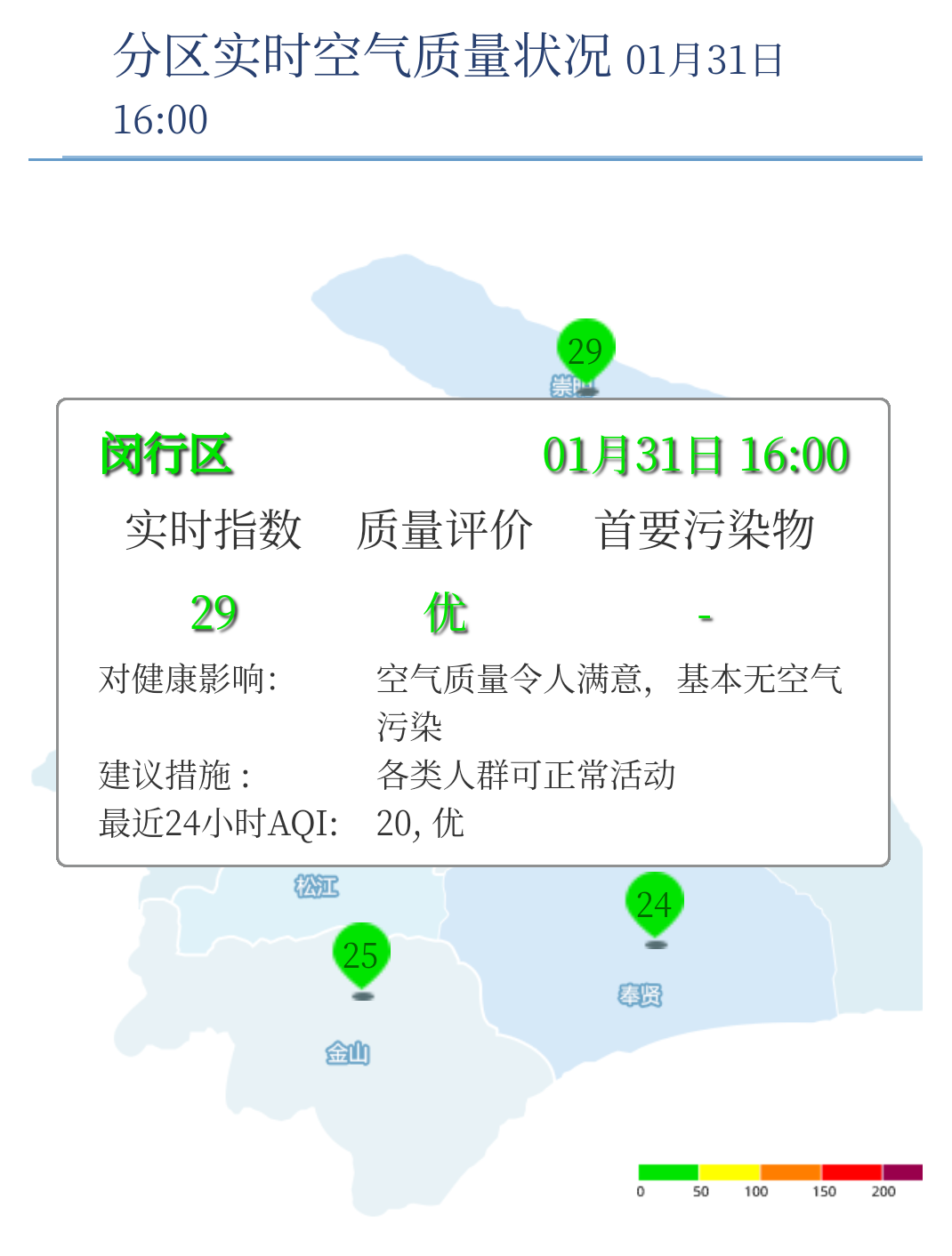Open the Jinshan marker showing 25

coord(360,954)
